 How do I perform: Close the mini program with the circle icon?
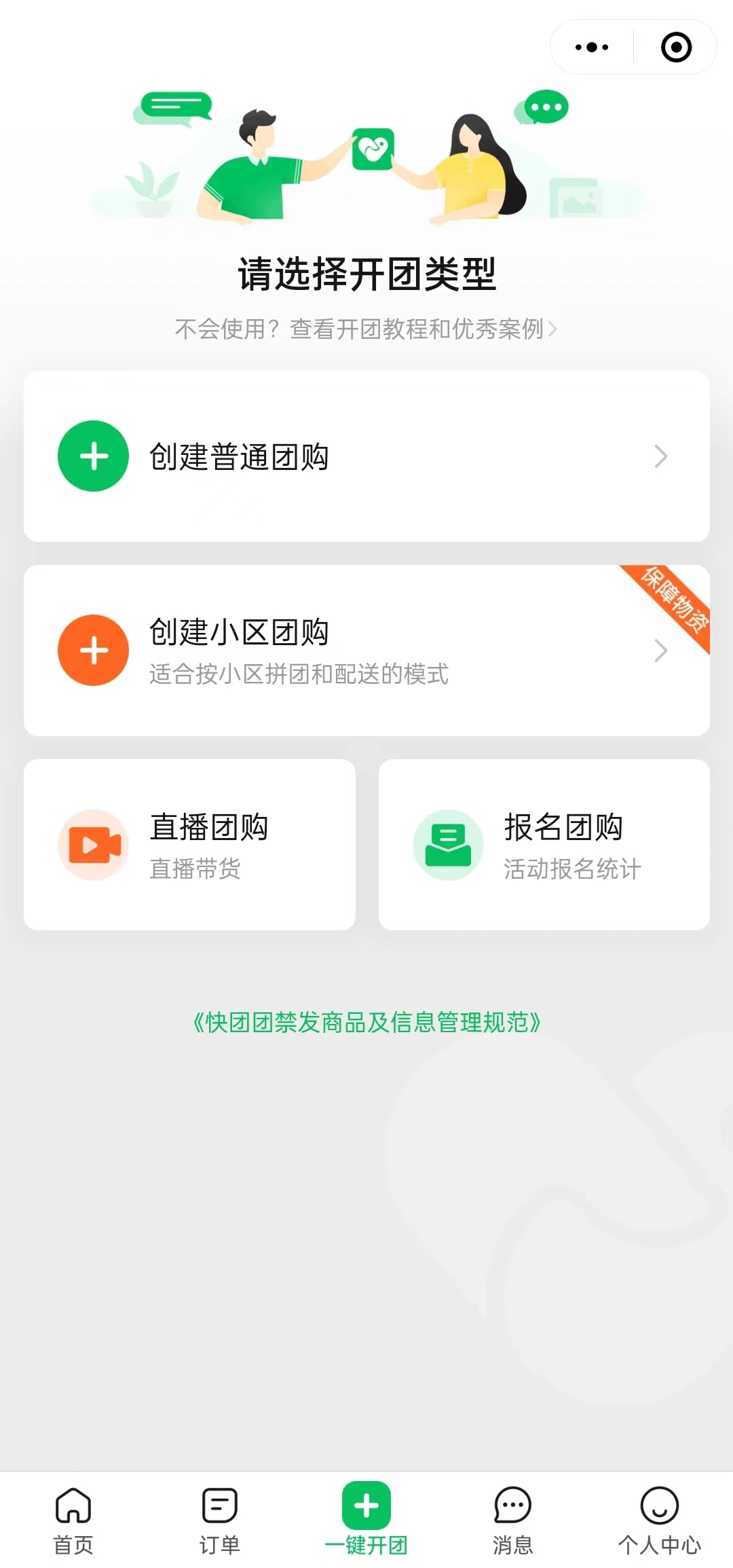[676, 48]
